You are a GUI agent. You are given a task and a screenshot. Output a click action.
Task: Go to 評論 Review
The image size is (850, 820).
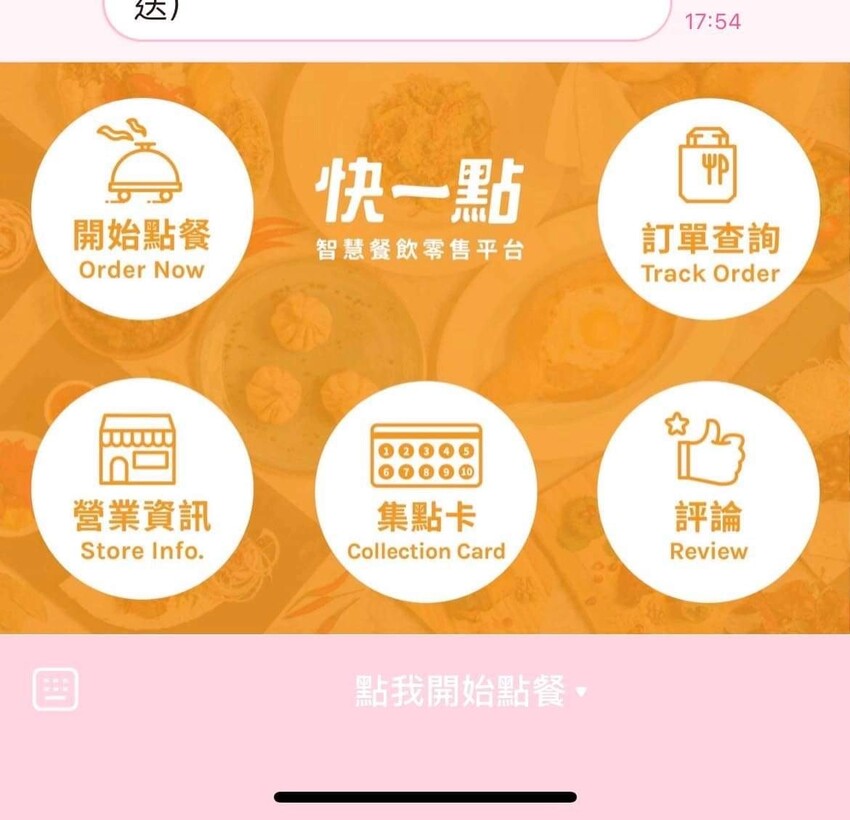[709, 490]
